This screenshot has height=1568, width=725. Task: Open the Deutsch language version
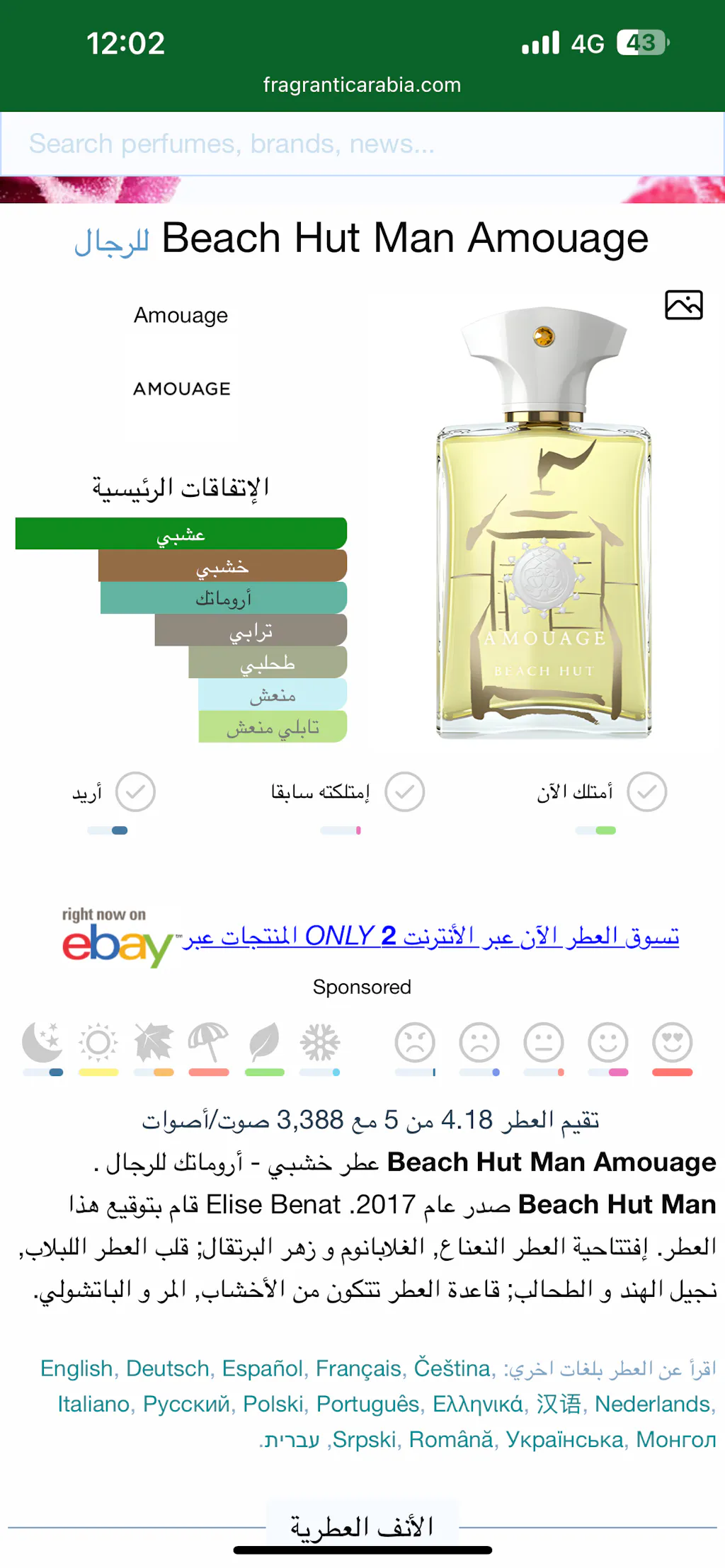pyautogui.click(x=168, y=1368)
